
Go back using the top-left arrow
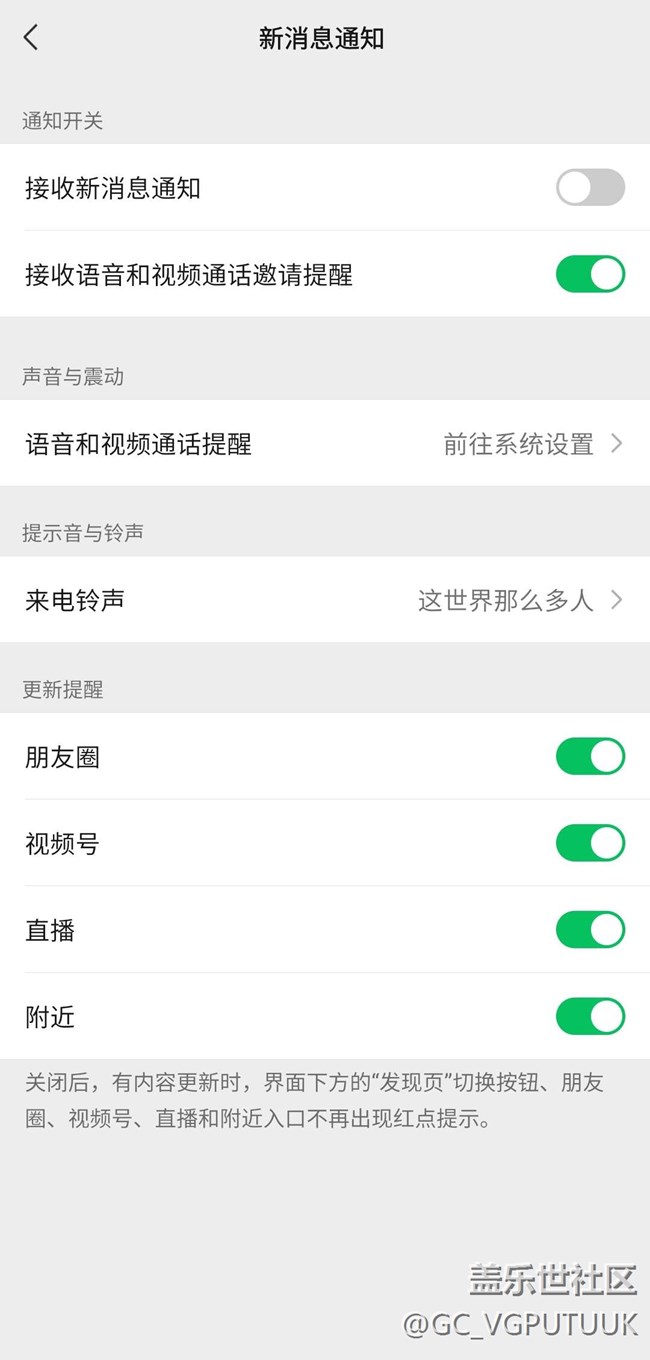(x=31, y=38)
